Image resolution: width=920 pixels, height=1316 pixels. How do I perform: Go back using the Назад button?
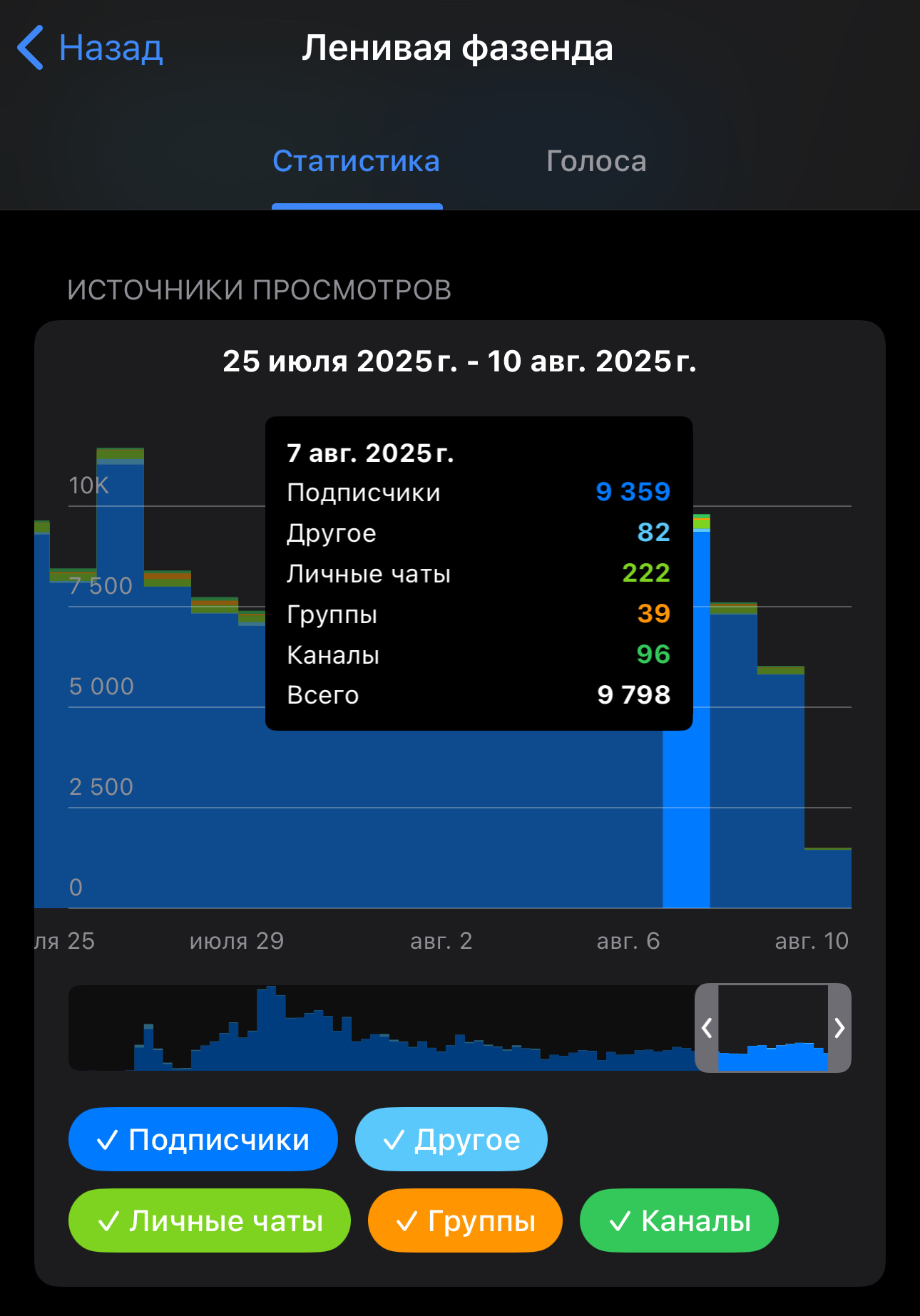[x=91, y=48]
